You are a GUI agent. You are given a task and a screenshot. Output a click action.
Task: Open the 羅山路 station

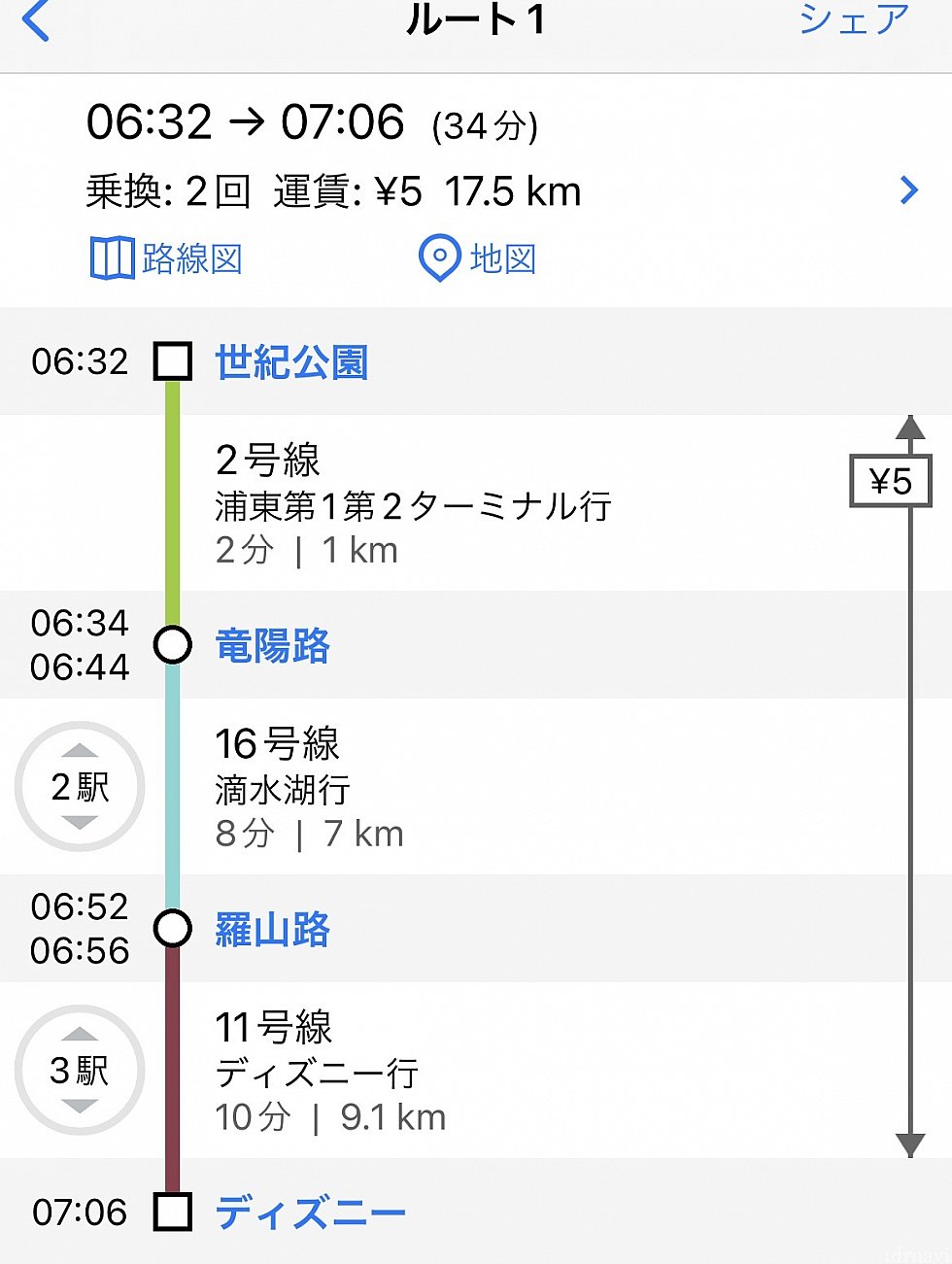pyautogui.click(x=272, y=930)
